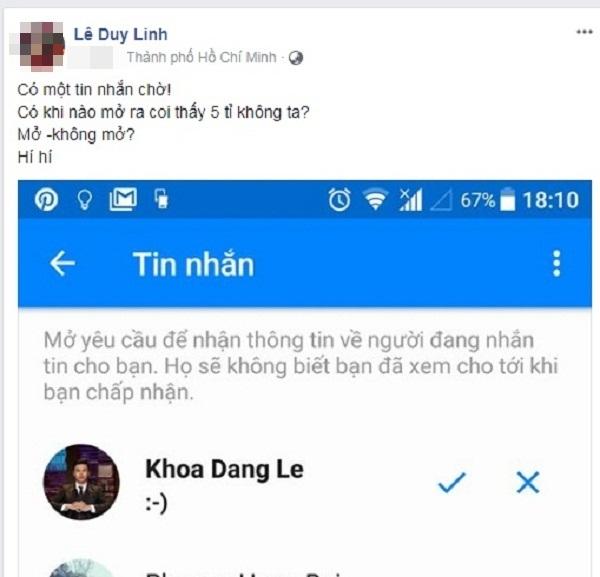600x577 pixels.
Task: Tap the post author's profile picture
Action: pos(40,45)
